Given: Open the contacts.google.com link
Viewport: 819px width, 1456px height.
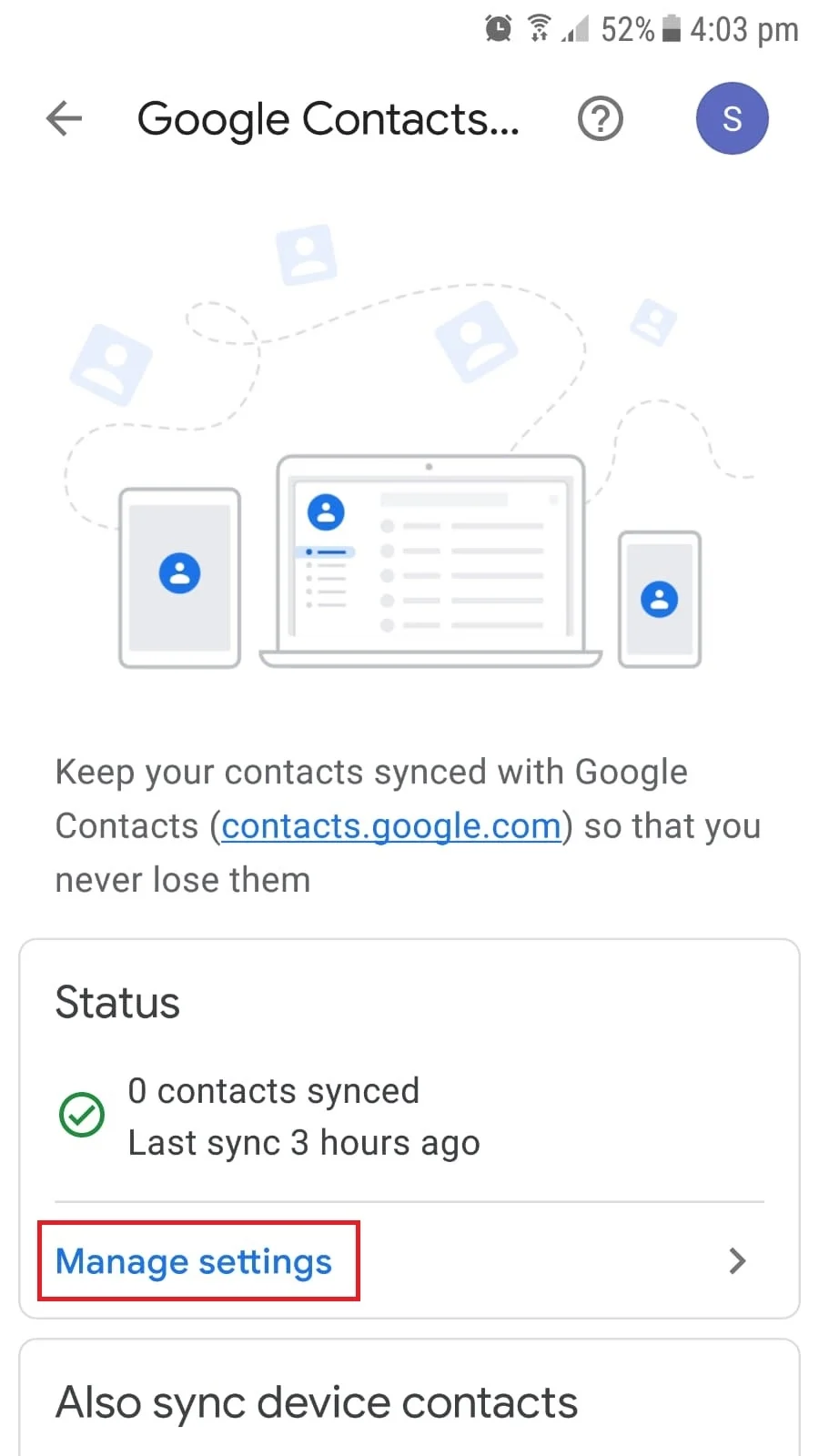Looking at the screenshot, I should click(x=391, y=826).
